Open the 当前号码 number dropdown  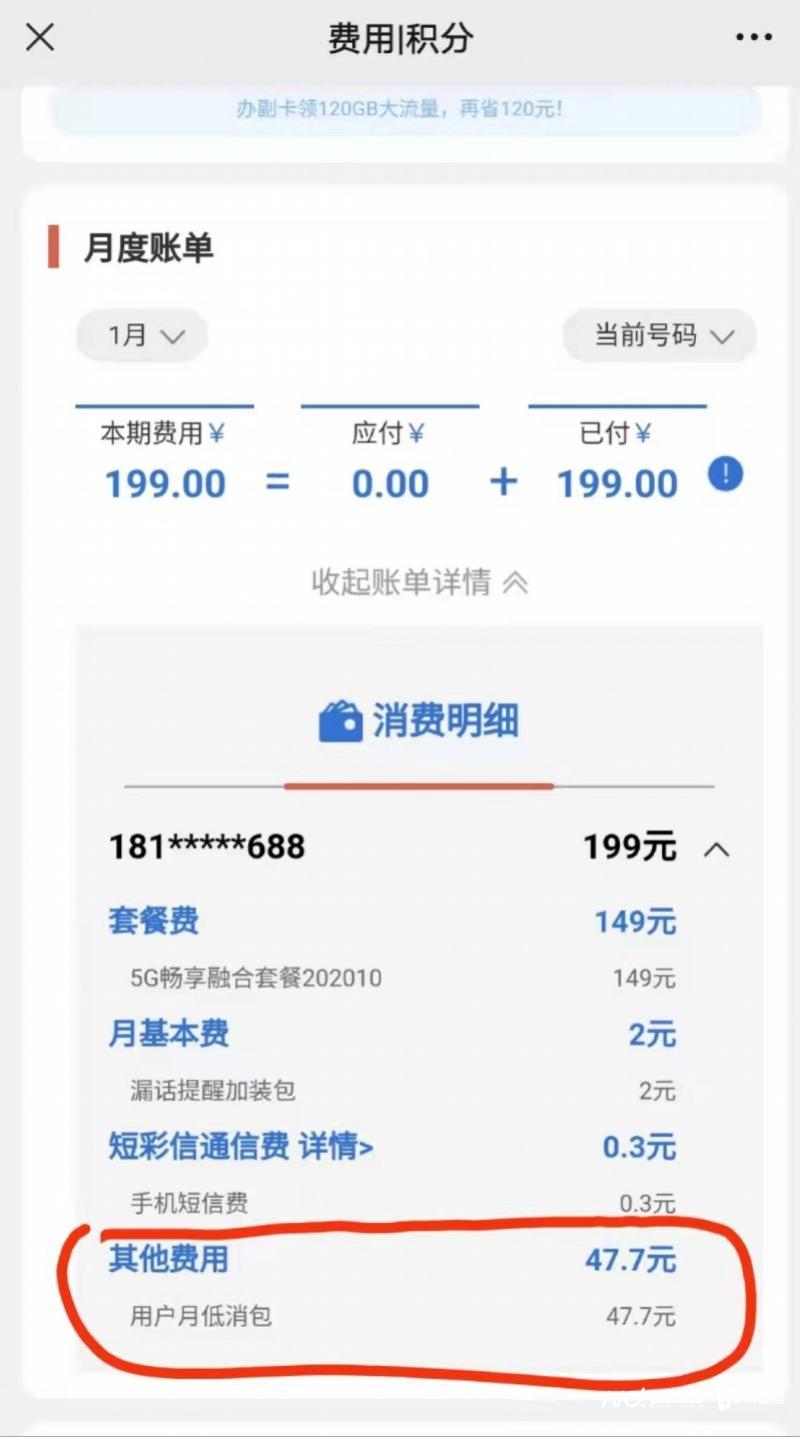tap(661, 336)
